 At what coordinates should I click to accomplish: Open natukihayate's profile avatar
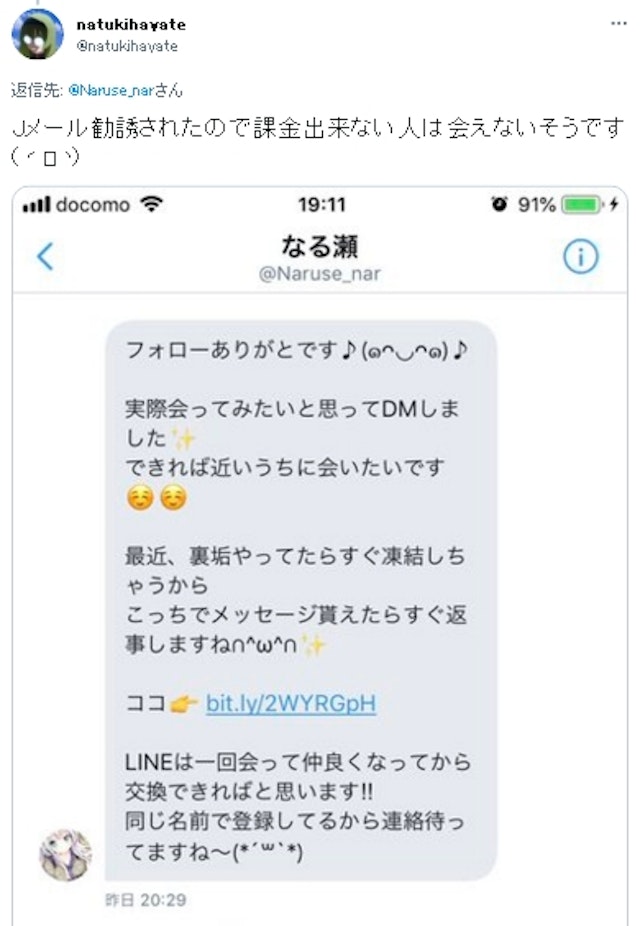click(x=37, y=34)
